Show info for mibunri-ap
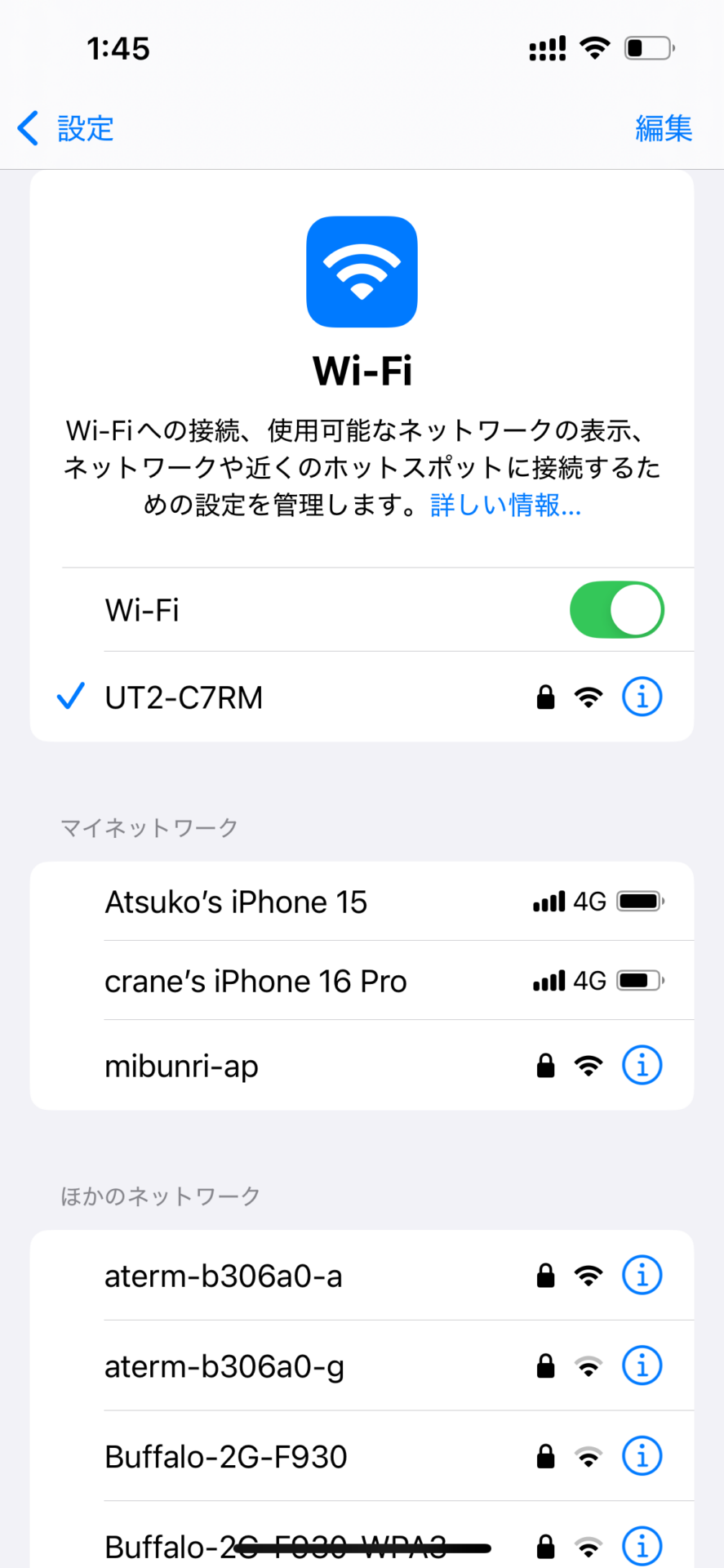The height and width of the screenshot is (1568, 724). [x=642, y=1066]
